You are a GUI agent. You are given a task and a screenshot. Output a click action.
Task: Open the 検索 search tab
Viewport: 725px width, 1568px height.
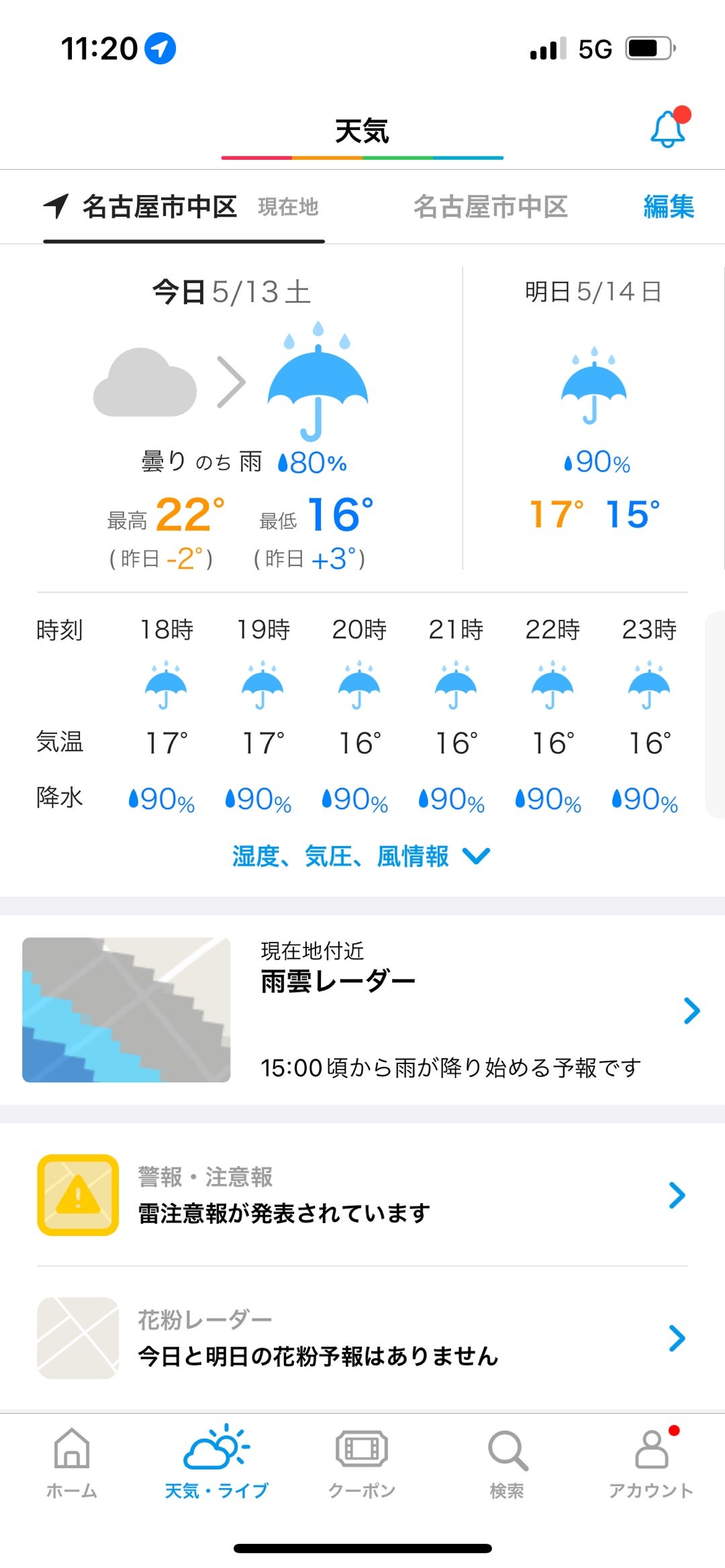[507, 1461]
